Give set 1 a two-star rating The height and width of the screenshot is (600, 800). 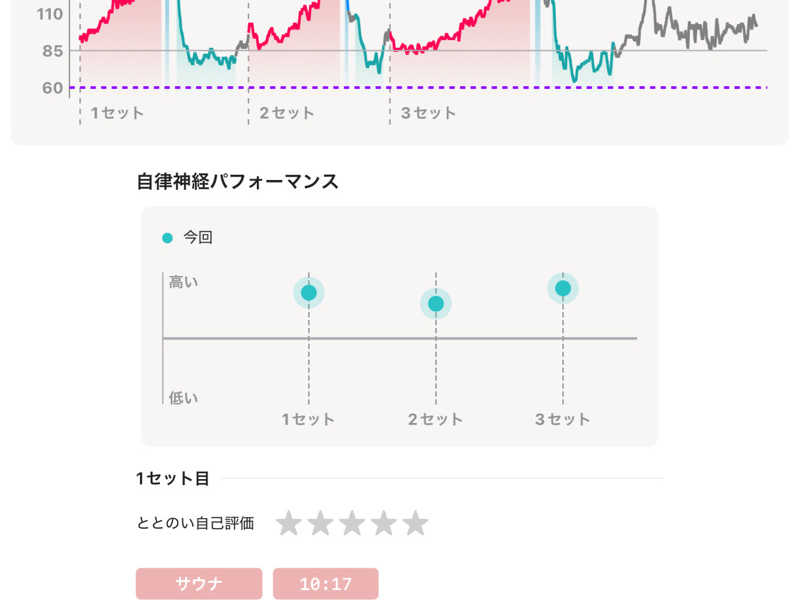[x=320, y=523]
